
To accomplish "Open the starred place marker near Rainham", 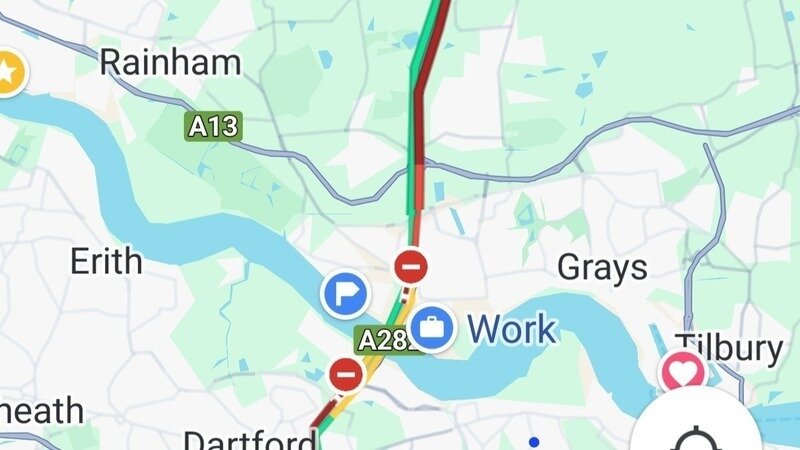I will coord(9,72).
